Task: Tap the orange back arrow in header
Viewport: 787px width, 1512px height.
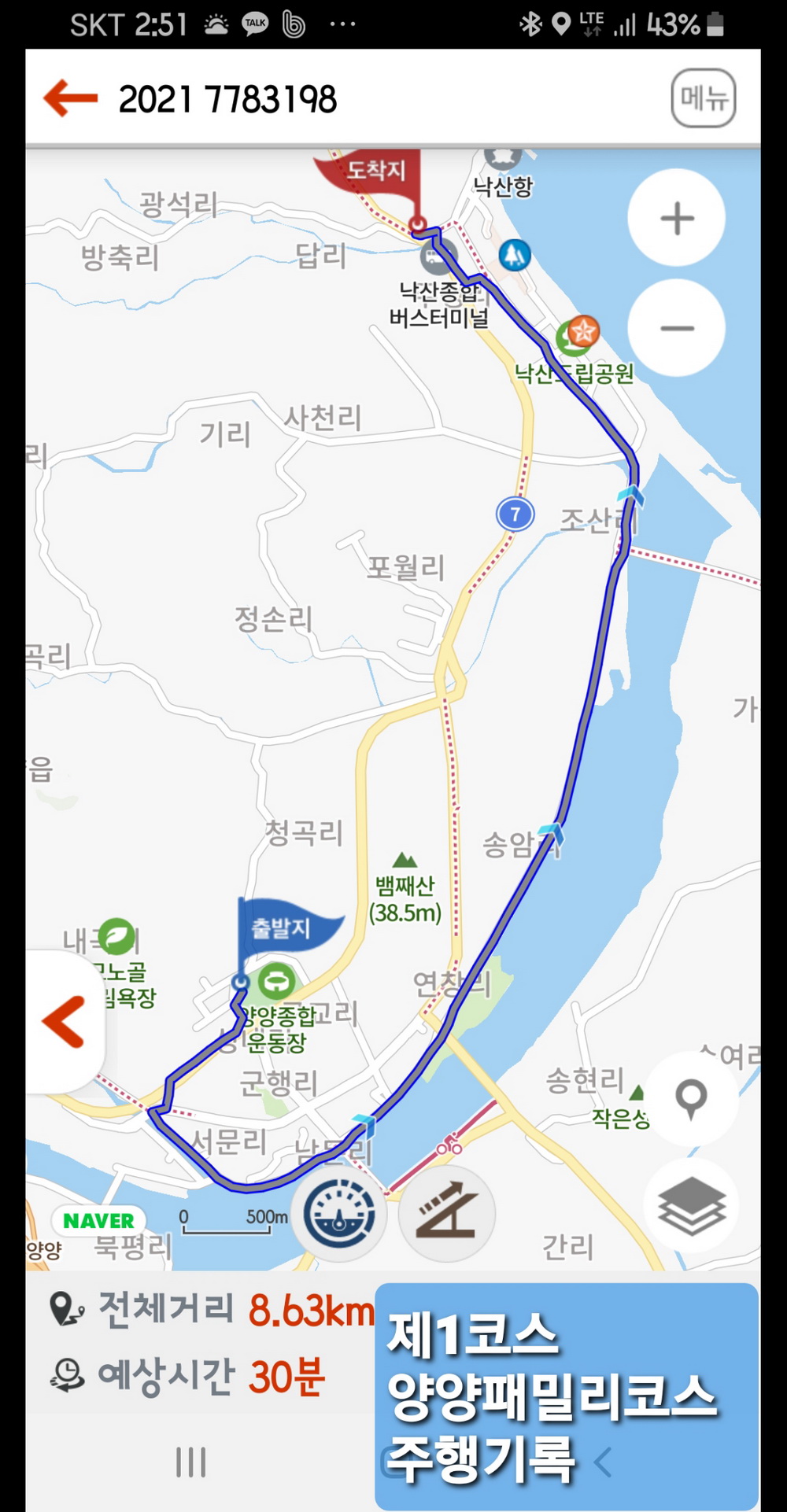Action: click(x=71, y=98)
